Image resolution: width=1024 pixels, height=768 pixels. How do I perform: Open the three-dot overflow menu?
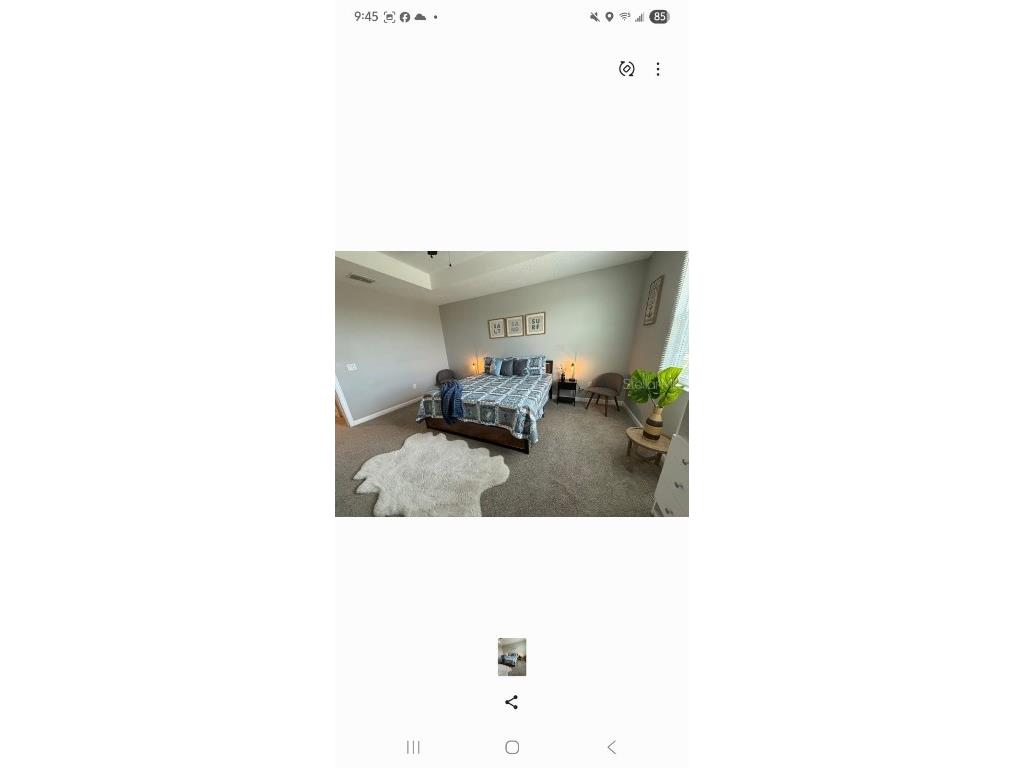pyautogui.click(x=658, y=69)
